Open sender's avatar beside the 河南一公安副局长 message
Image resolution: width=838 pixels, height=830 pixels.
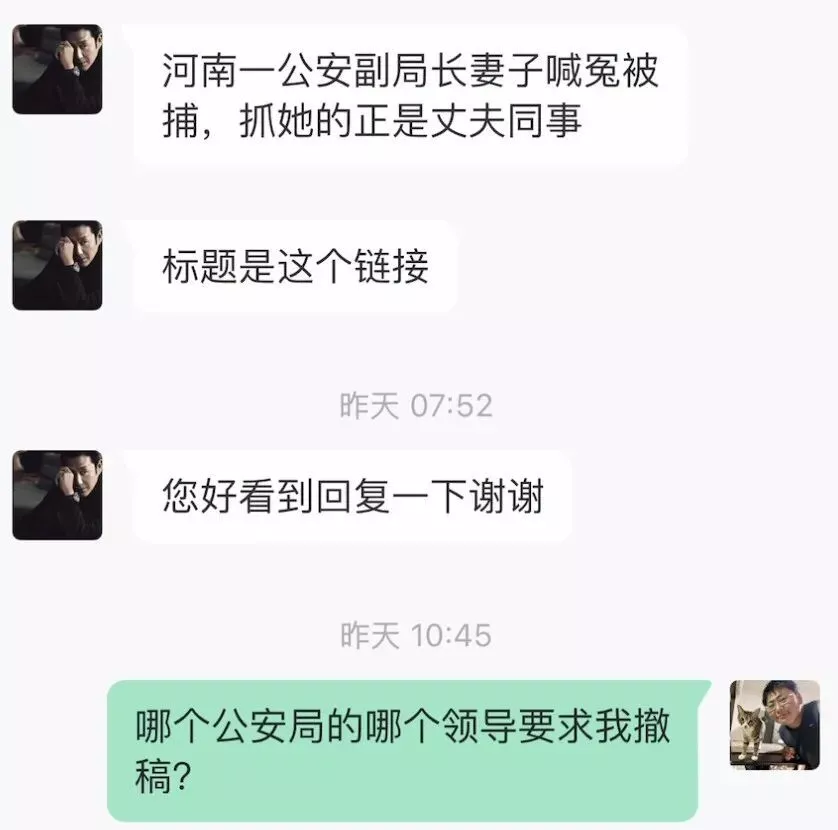click(57, 69)
